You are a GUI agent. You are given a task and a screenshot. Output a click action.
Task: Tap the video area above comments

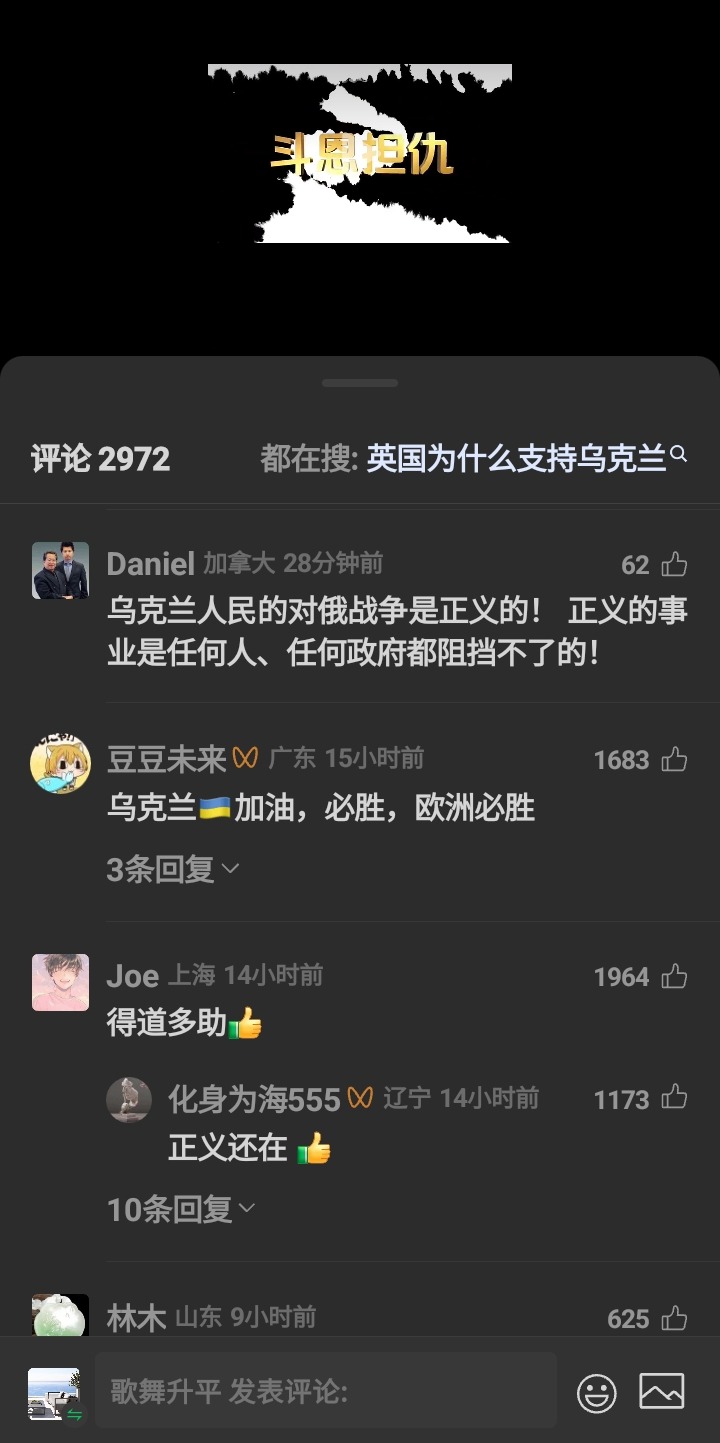coord(360,175)
